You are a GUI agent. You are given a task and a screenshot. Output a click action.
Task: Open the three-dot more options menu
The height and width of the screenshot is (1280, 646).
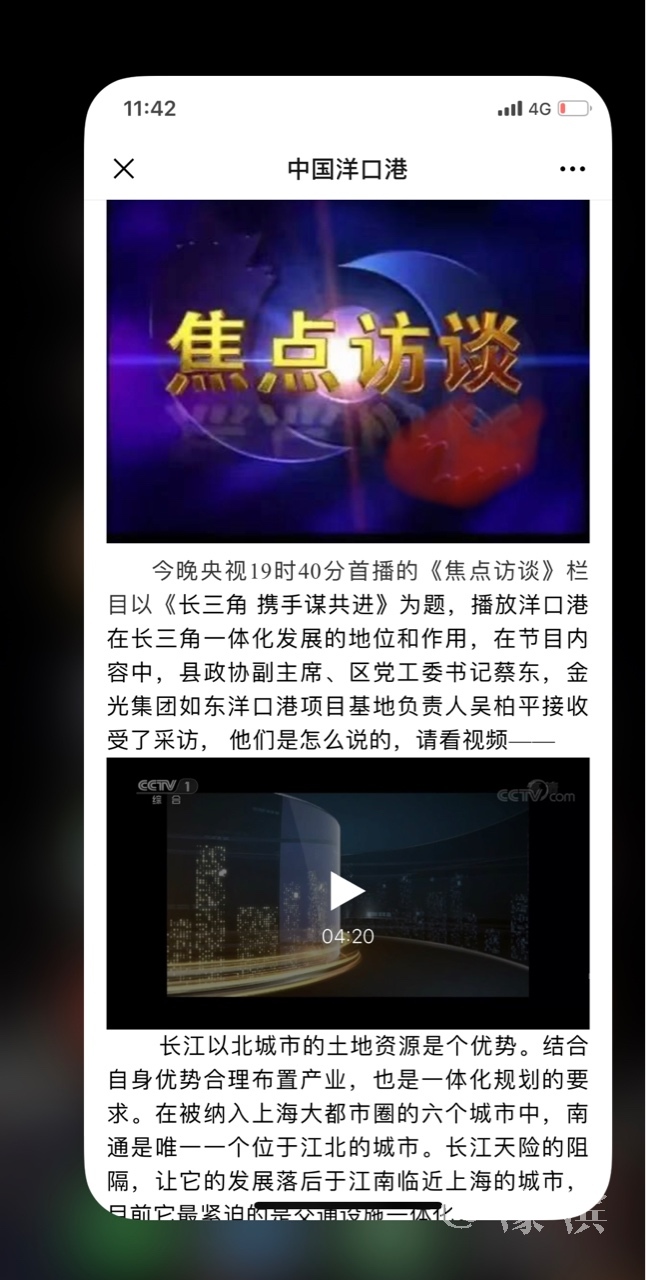click(x=572, y=169)
